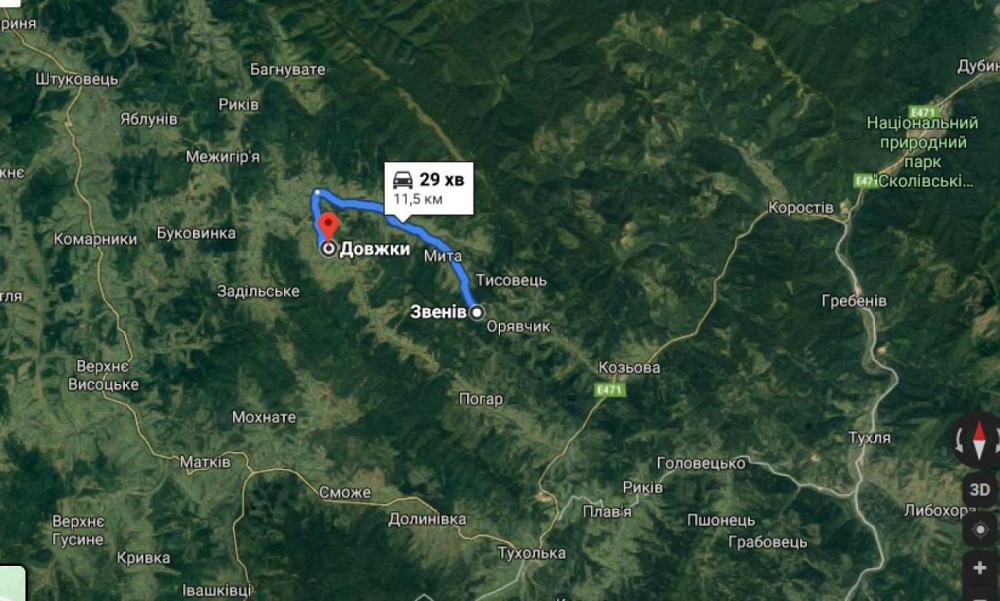Select the Звенів starting point marker
The image size is (1000, 601).
tap(476, 312)
